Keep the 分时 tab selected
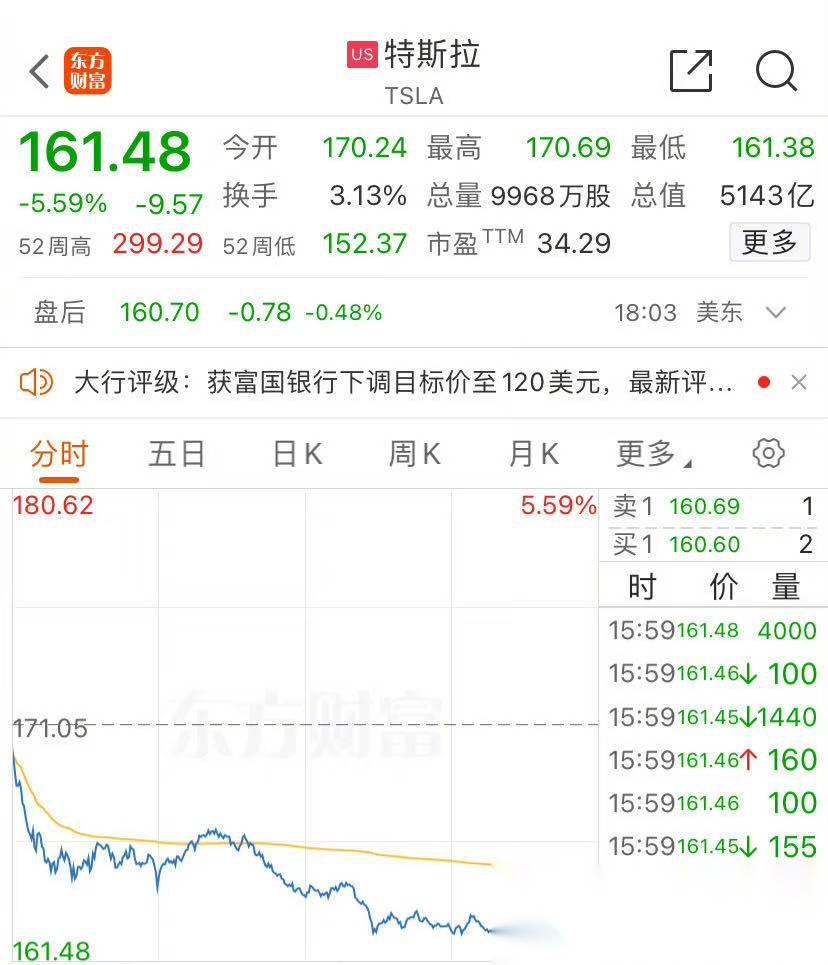Screen dimensions: 828x965 tap(59, 453)
